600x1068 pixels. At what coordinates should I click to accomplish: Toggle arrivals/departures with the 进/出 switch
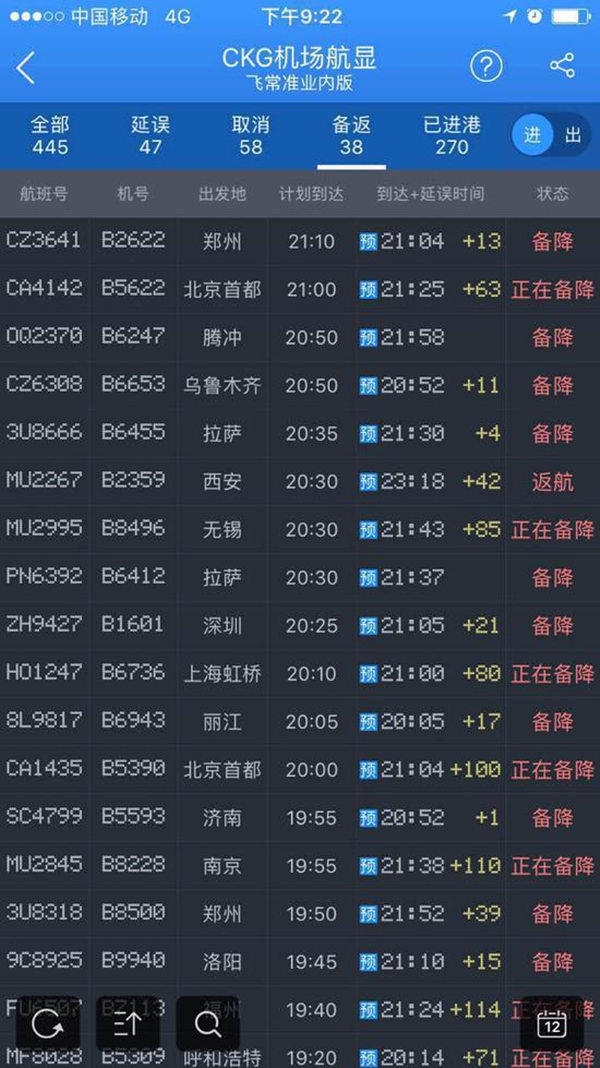pos(552,136)
